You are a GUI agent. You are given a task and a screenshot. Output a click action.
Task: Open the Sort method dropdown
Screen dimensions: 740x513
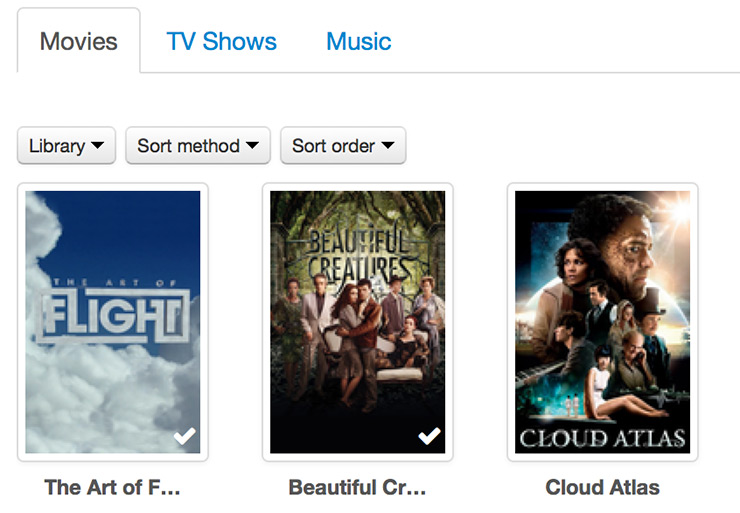198,146
